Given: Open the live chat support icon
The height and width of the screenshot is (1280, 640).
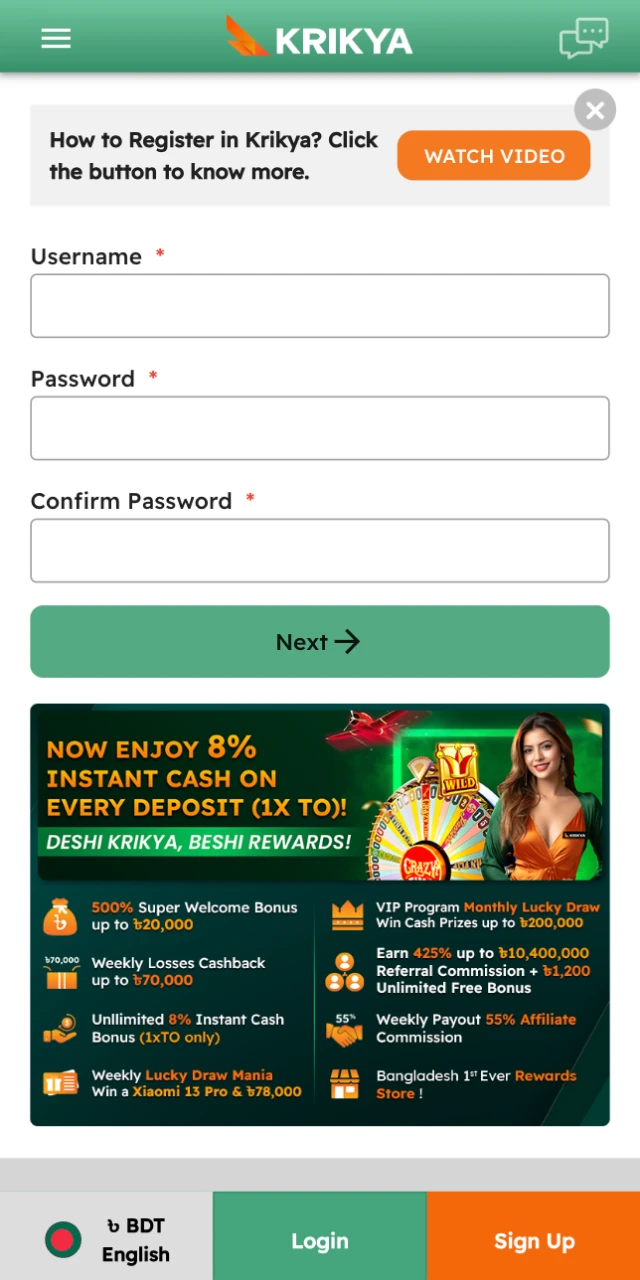Looking at the screenshot, I should 583,39.
